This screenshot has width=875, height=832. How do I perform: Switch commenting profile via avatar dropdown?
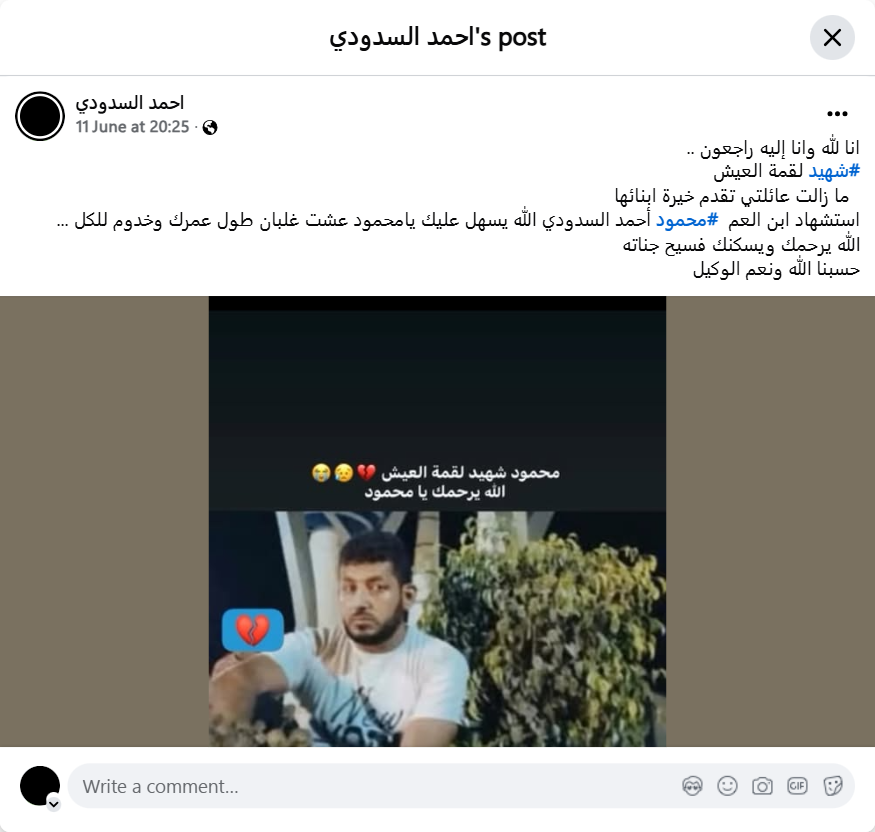point(54,803)
